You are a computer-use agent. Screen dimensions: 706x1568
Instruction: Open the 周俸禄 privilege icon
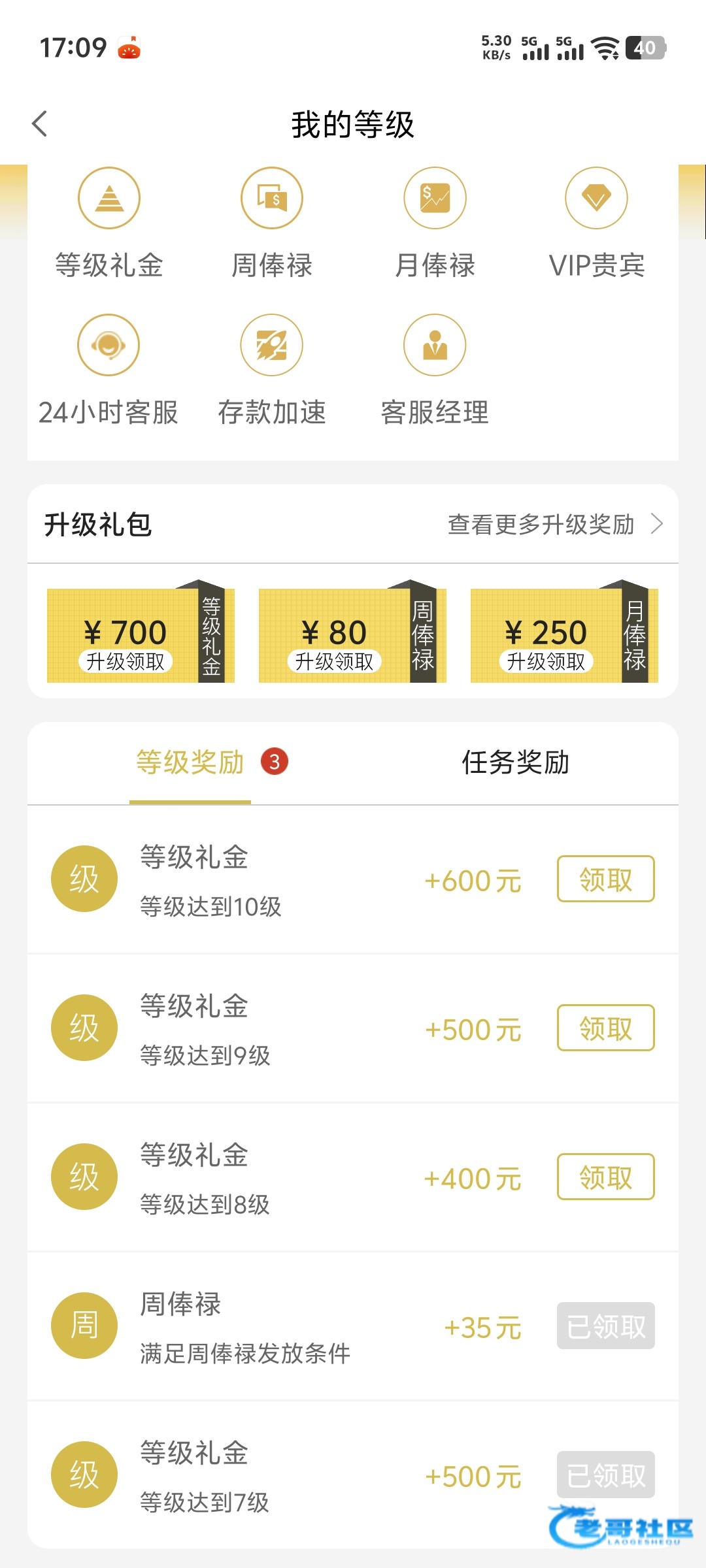(272, 199)
